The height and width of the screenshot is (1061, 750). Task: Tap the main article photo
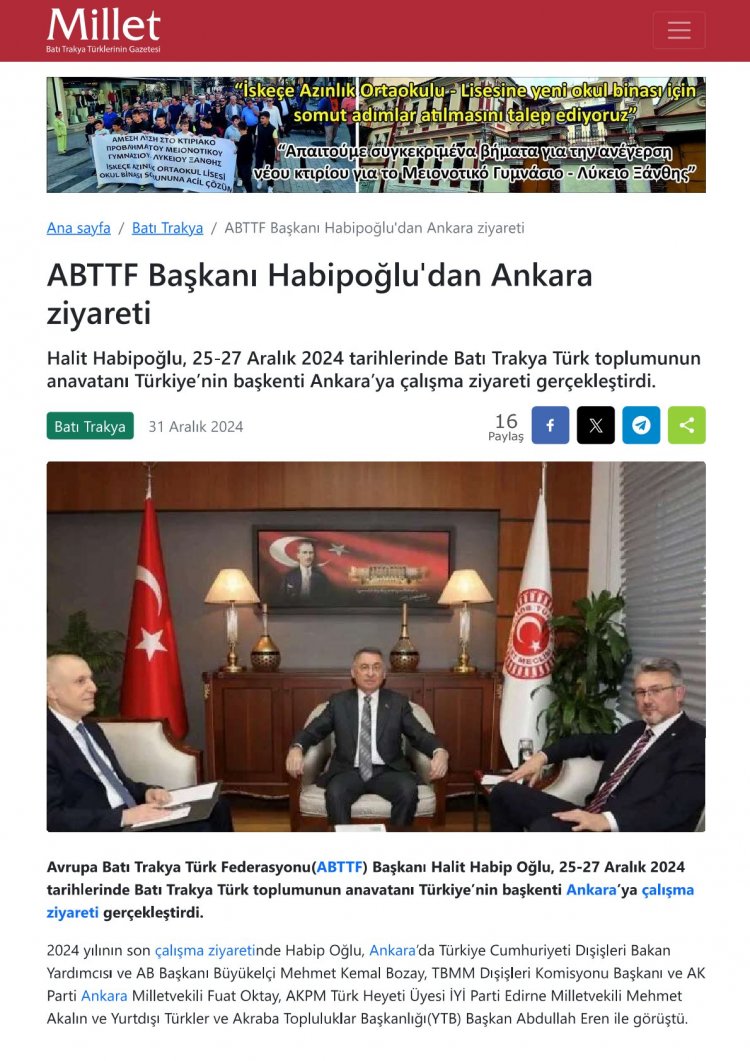(x=376, y=646)
